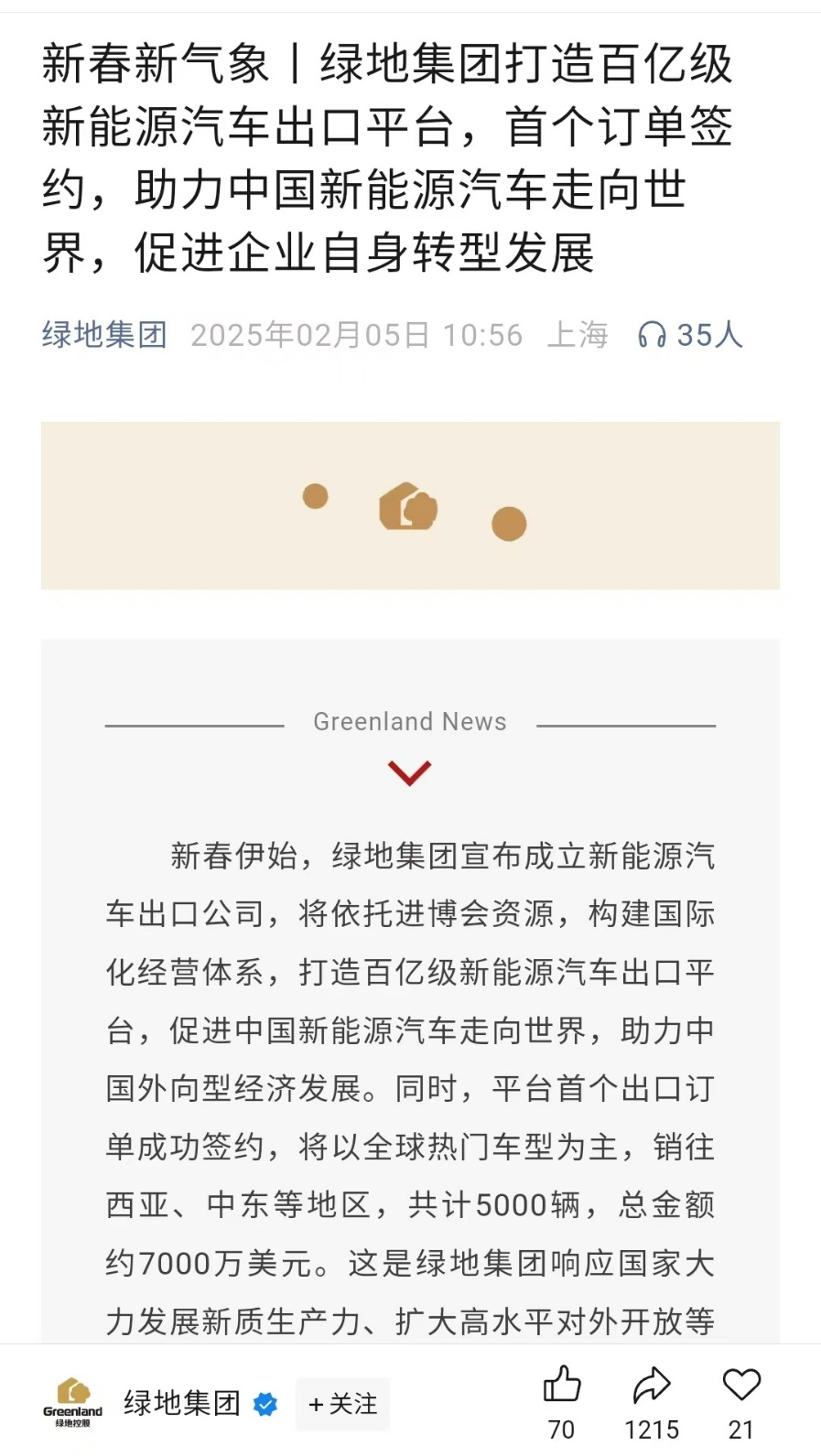The height and width of the screenshot is (1456, 821).
Task: Listen to the article via headphone icon
Action: [x=652, y=335]
